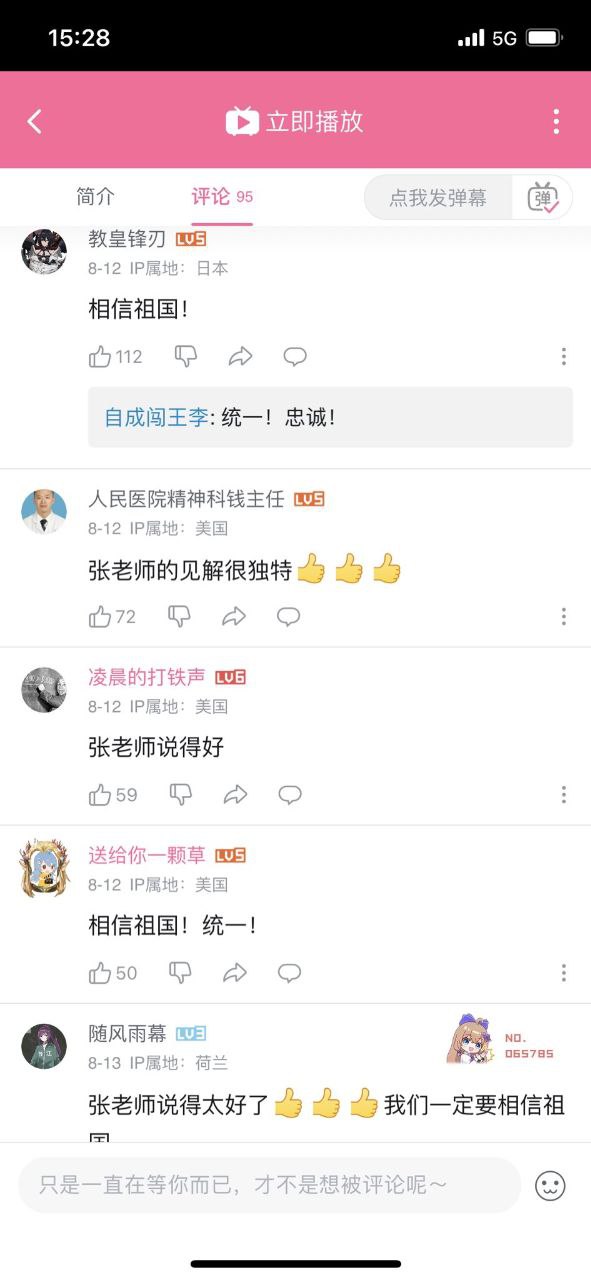Open 送给你一颗草's profile avatar
This screenshot has height=1280, width=591.
click(x=44, y=868)
